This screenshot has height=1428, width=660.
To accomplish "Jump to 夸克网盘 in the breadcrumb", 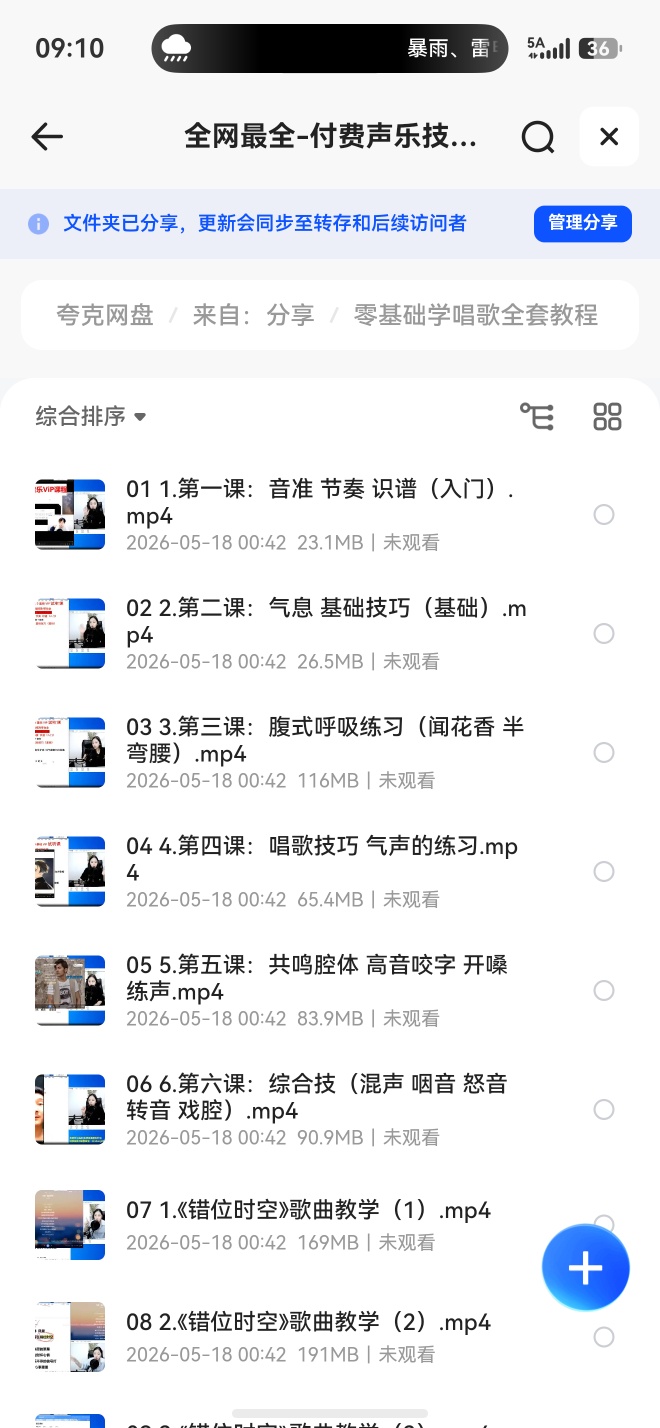I will coord(105,316).
